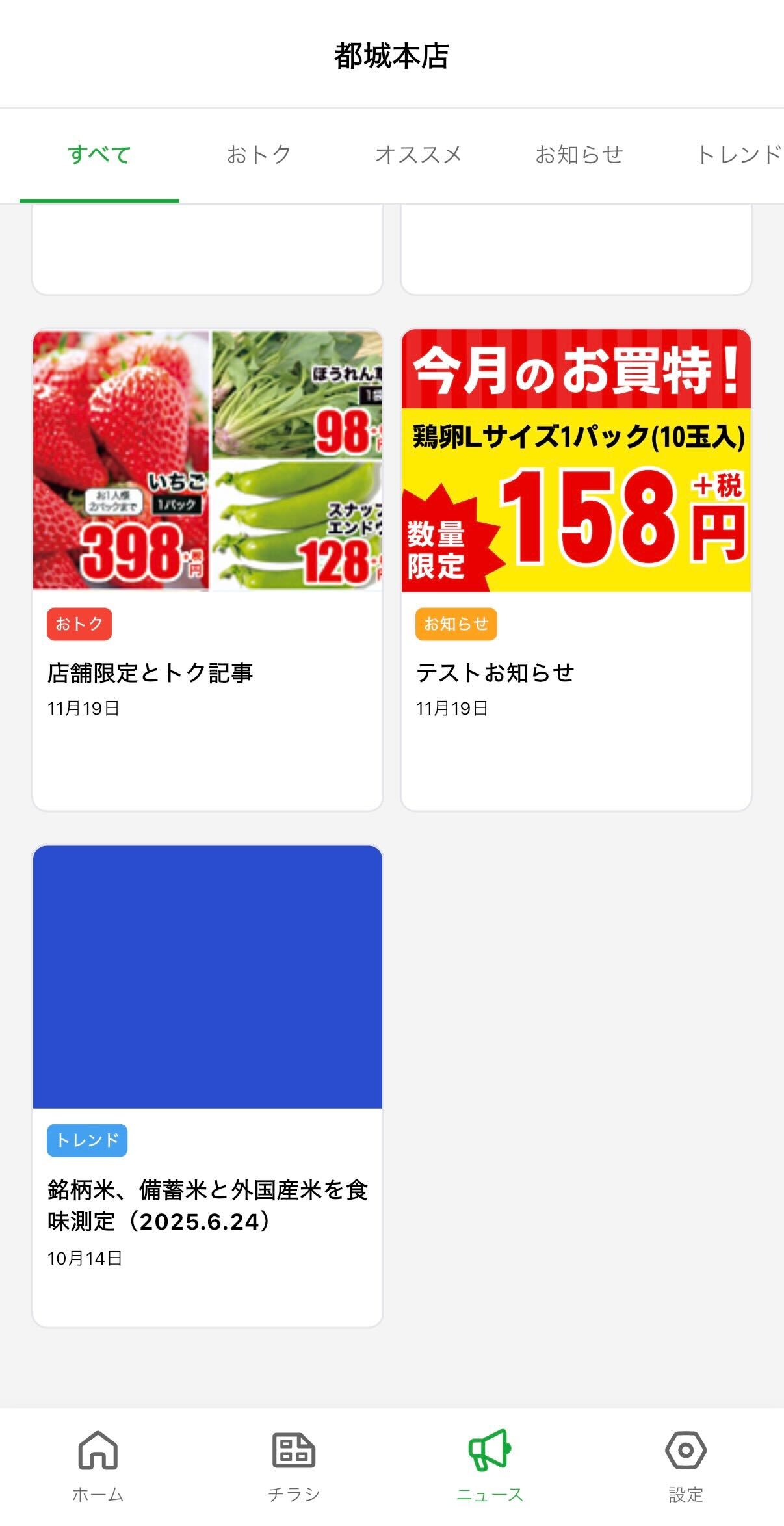The image size is (784, 1526).
Task: Switch to the すべて tab
Action: tap(100, 154)
